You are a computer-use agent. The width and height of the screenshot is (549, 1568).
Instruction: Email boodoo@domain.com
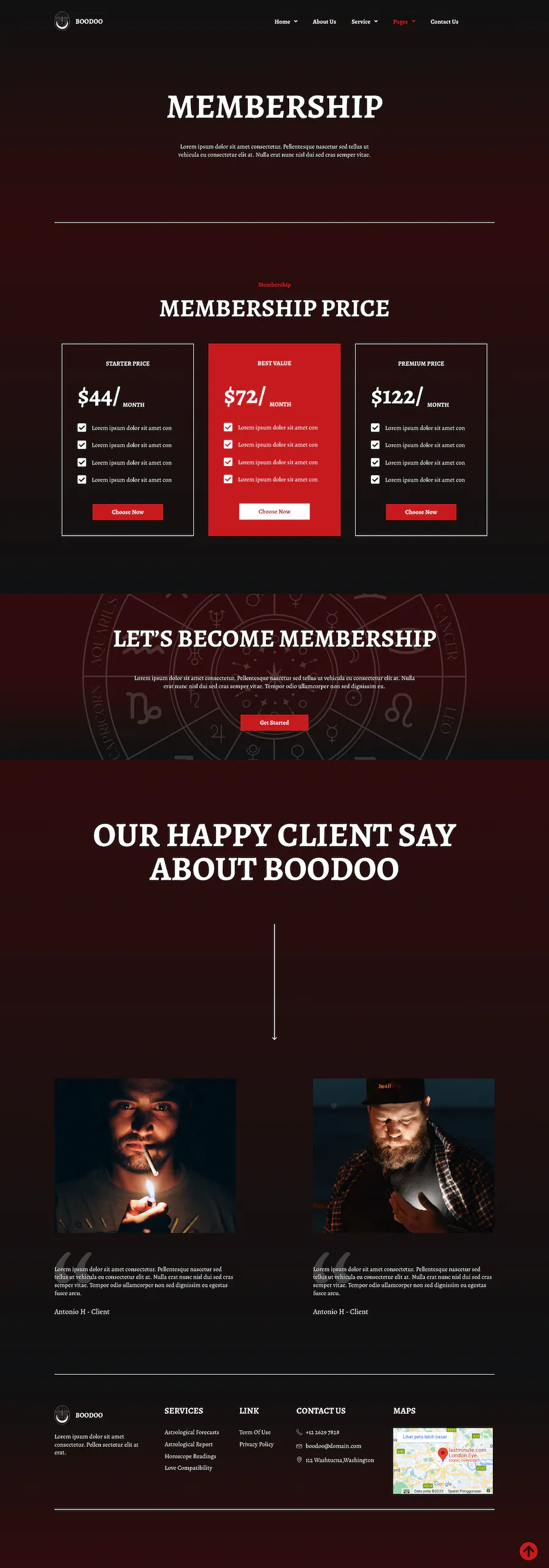333,1446
